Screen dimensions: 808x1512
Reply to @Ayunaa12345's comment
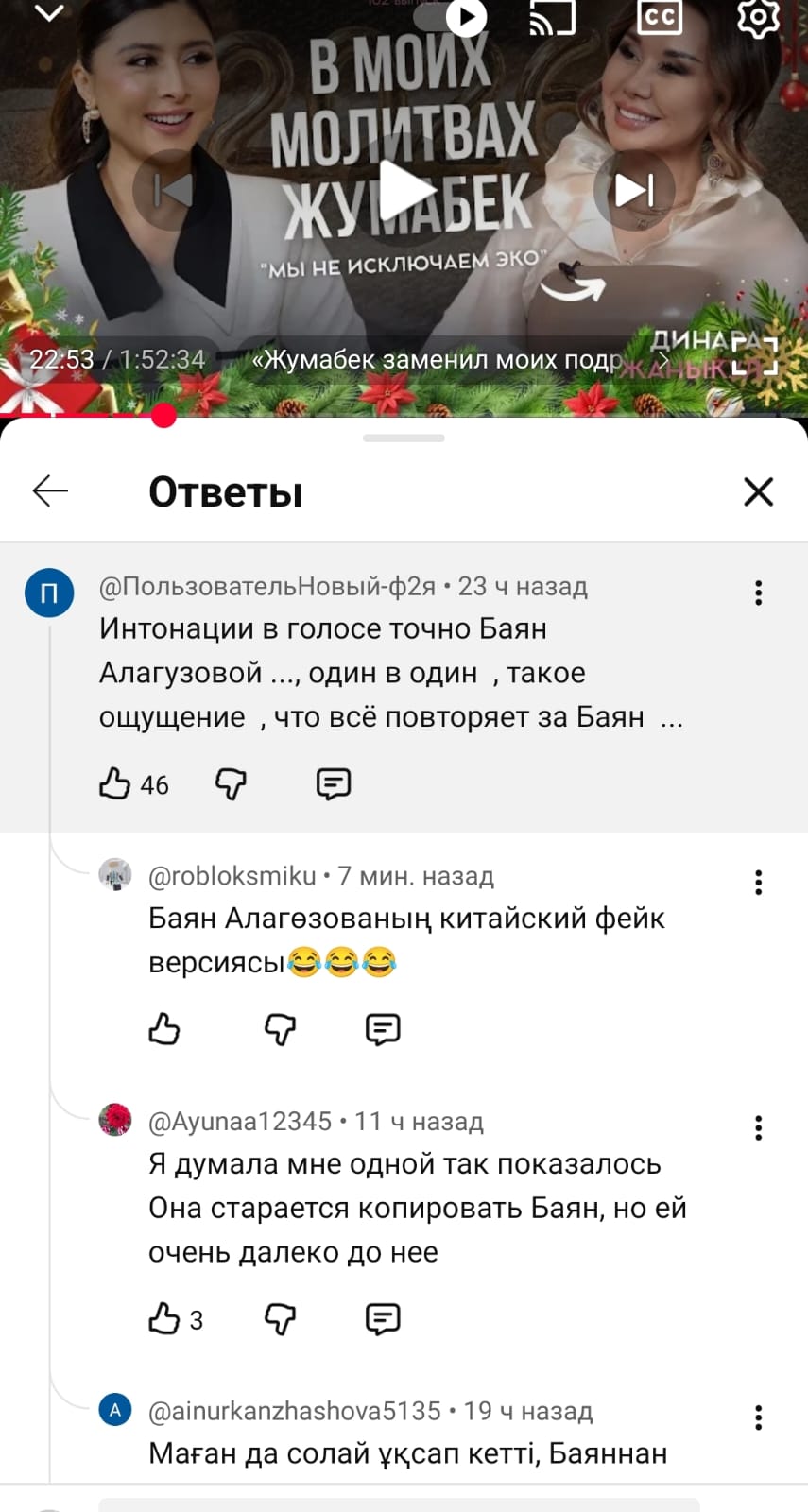point(382,1318)
